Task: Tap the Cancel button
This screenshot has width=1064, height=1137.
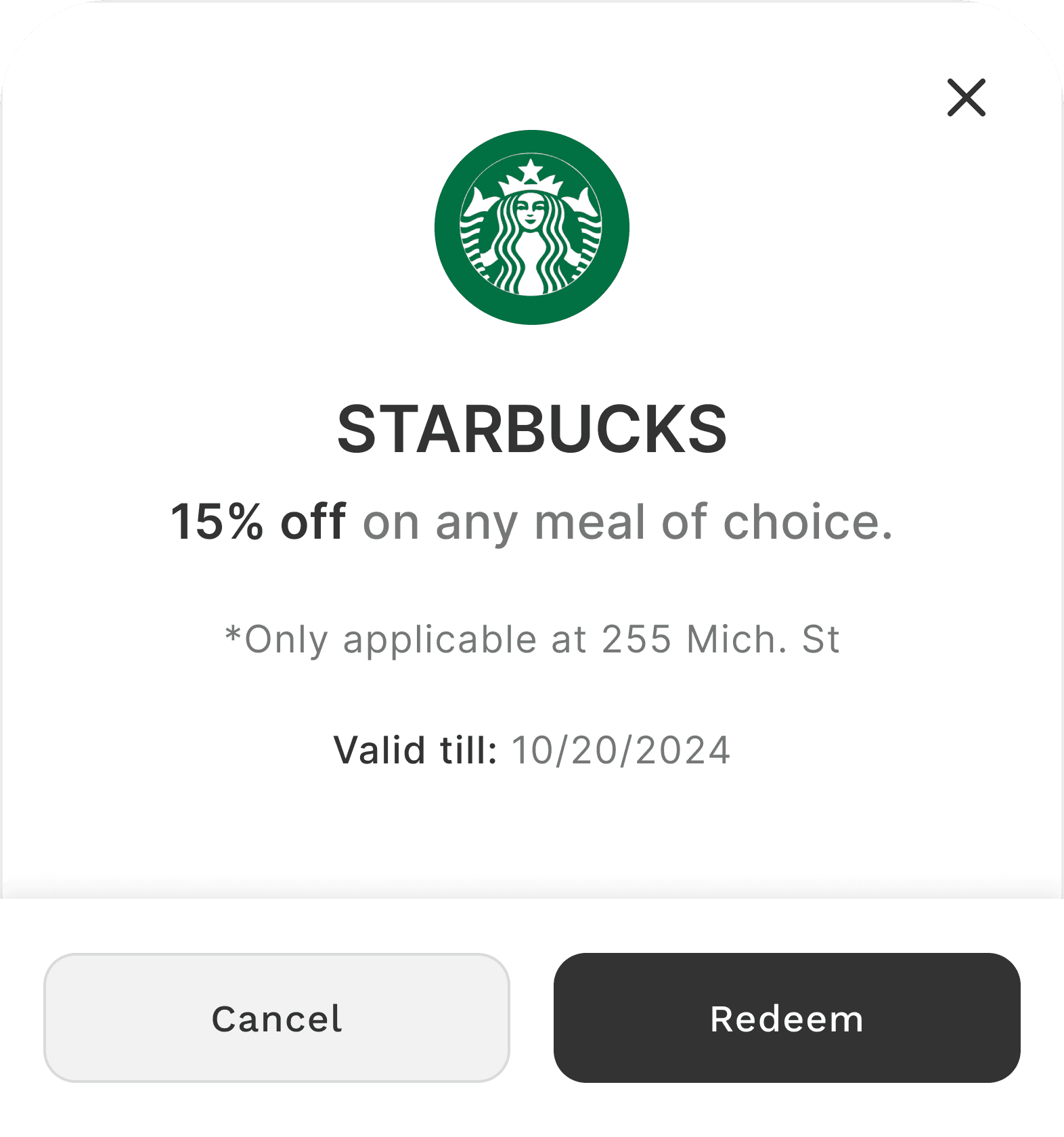Action: (x=277, y=1018)
